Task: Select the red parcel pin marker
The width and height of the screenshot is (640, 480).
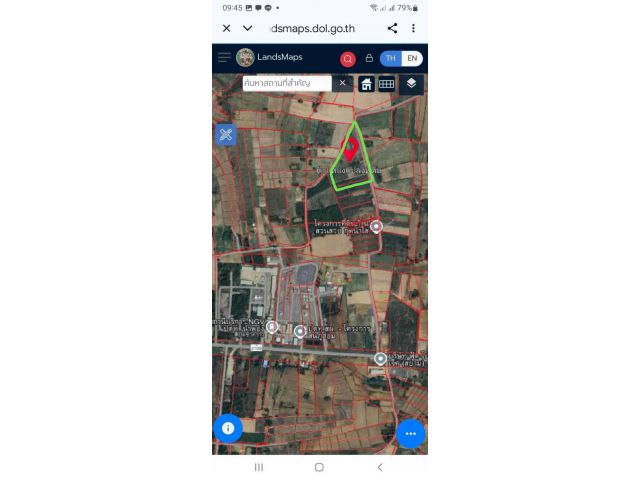Action: [351, 149]
